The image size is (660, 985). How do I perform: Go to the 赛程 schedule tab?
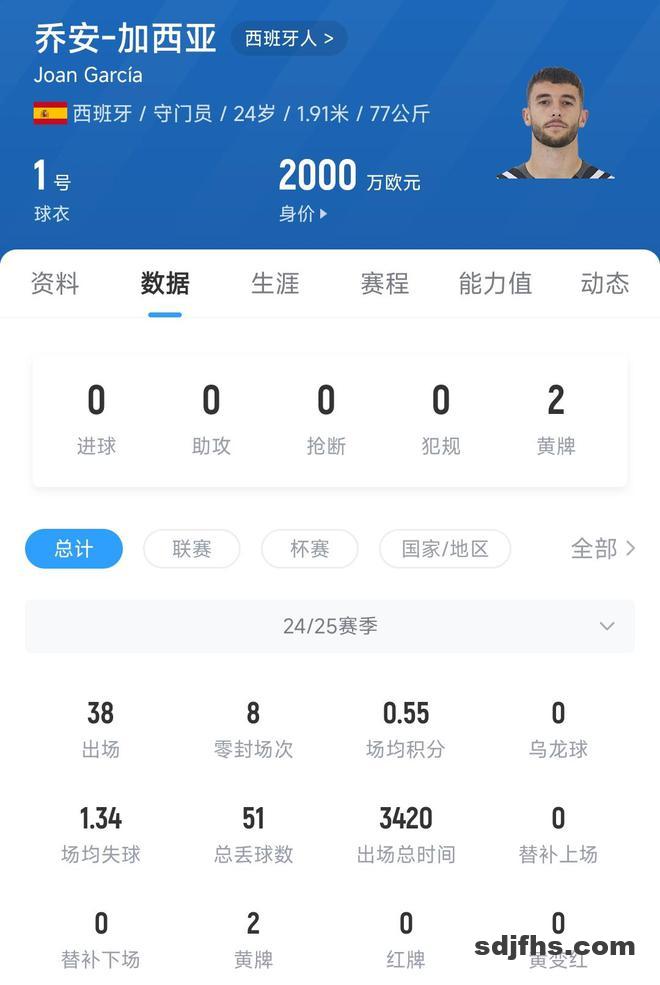coord(385,283)
